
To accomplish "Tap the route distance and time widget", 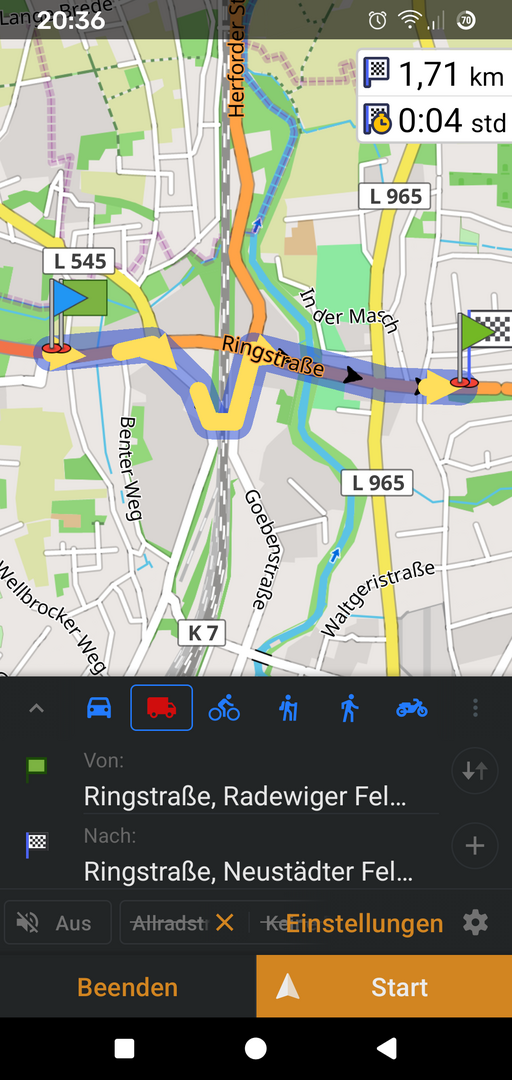I will [435, 96].
